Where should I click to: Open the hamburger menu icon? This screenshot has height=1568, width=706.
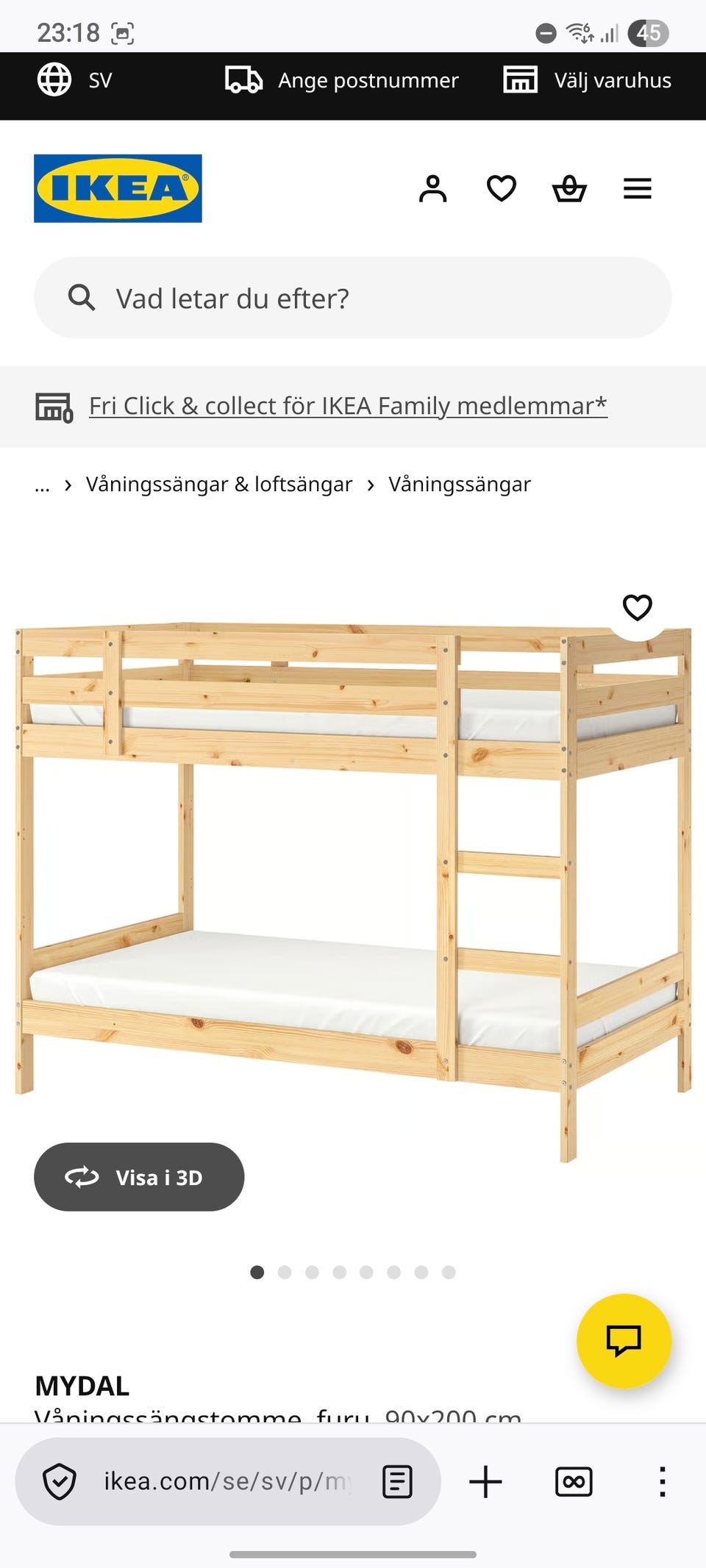pyautogui.click(x=637, y=189)
